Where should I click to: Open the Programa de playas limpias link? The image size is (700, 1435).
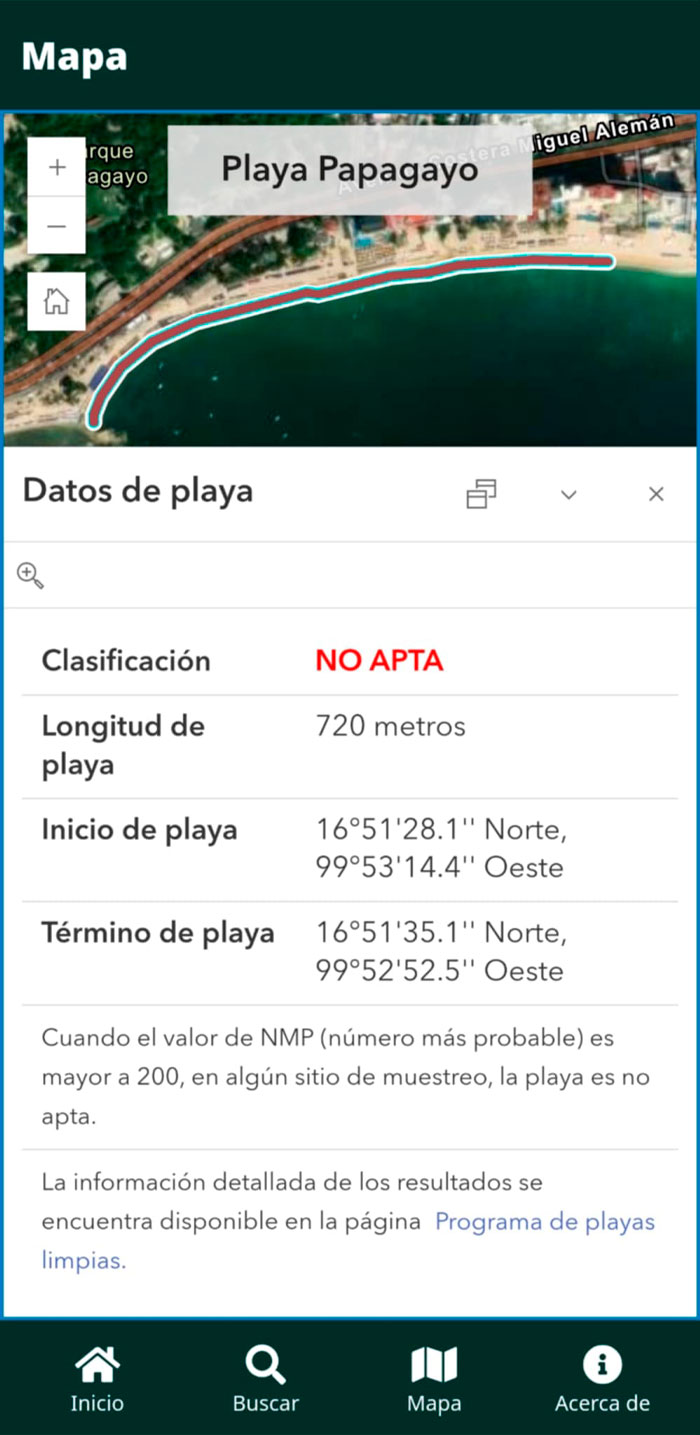pyautogui.click(x=544, y=1222)
